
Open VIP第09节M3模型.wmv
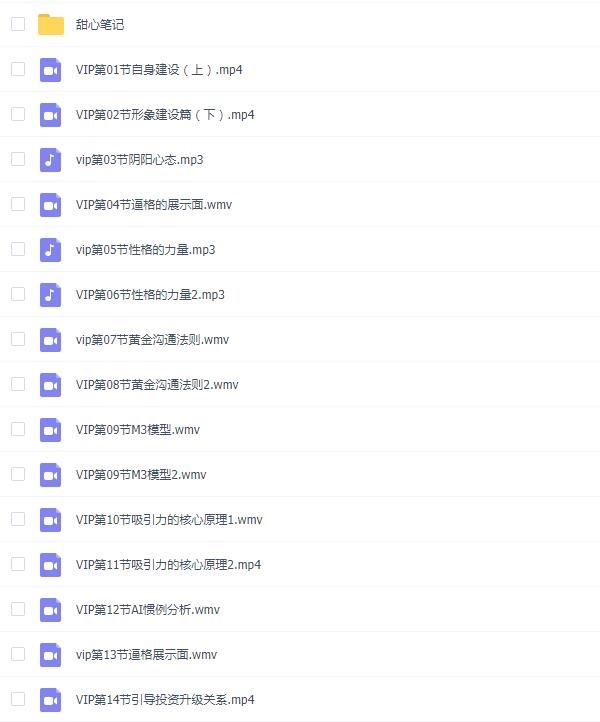pyautogui.click(x=138, y=430)
